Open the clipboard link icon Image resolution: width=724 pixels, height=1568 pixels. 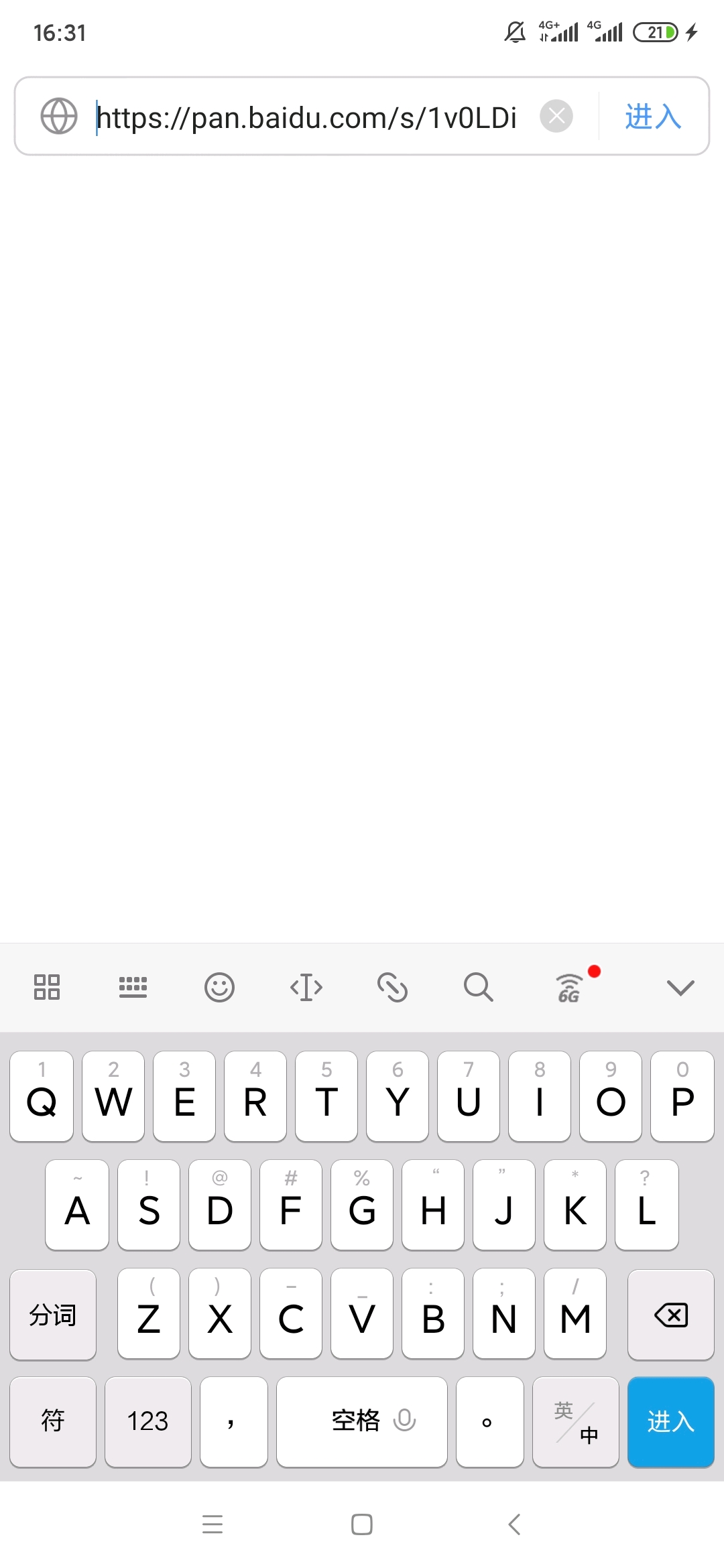click(x=392, y=987)
